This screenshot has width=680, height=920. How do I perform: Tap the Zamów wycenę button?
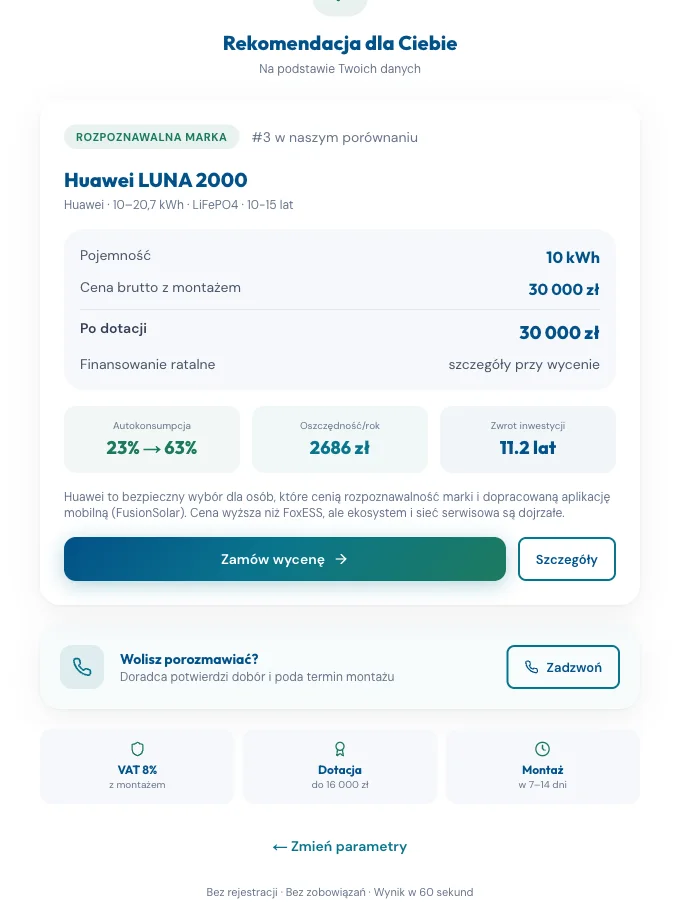(x=285, y=559)
